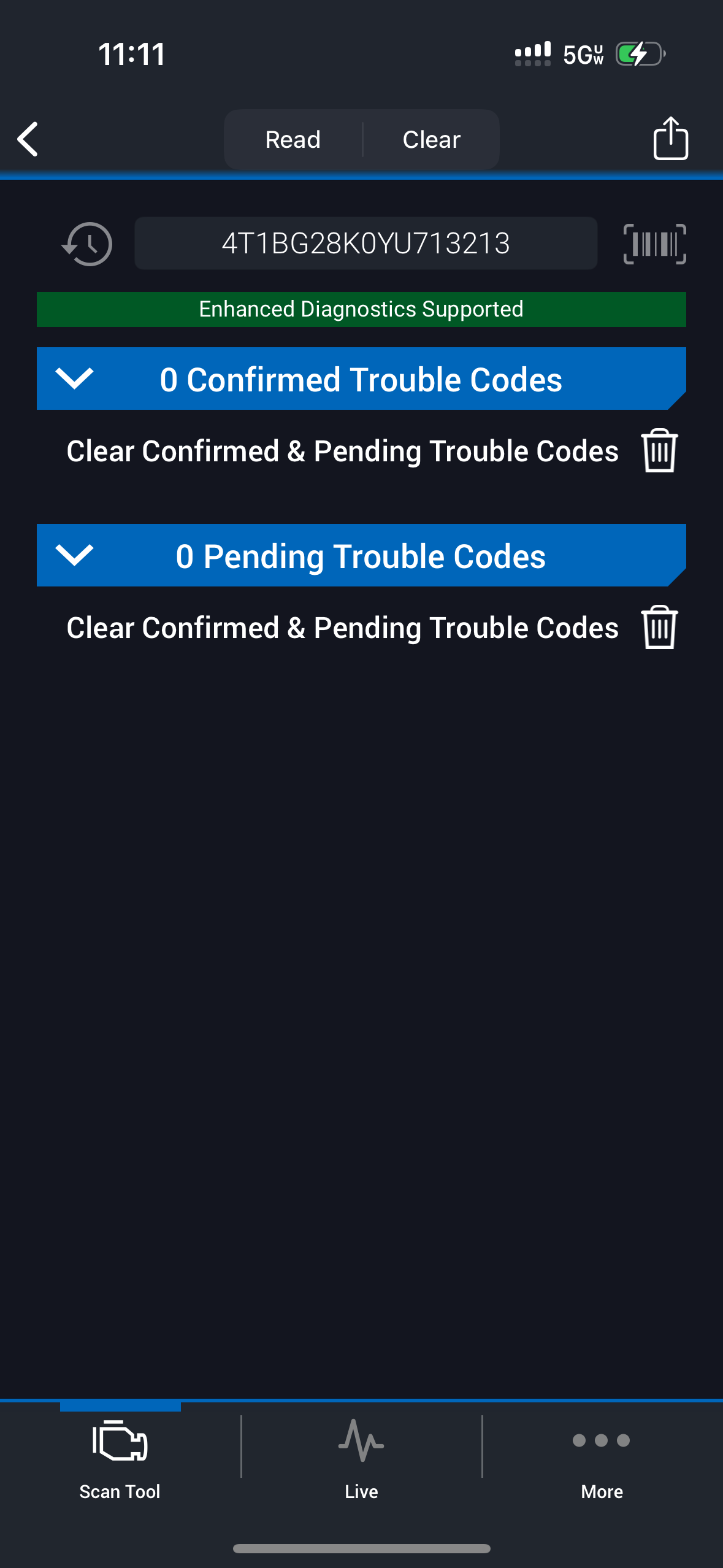Tap the VIN field 4T1BG28K0YU713213

coord(365,244)
